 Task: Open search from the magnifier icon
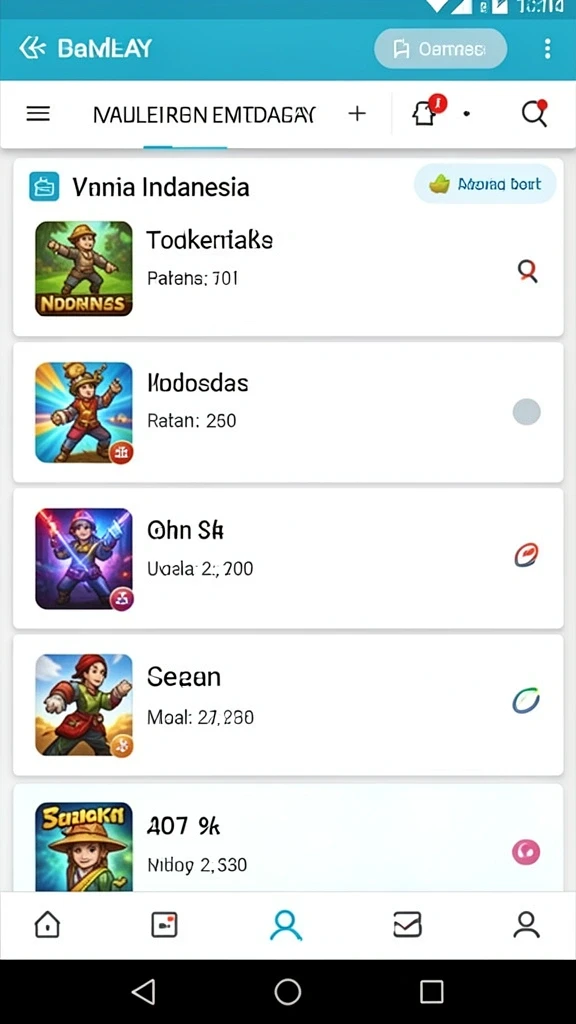point(534,114)
